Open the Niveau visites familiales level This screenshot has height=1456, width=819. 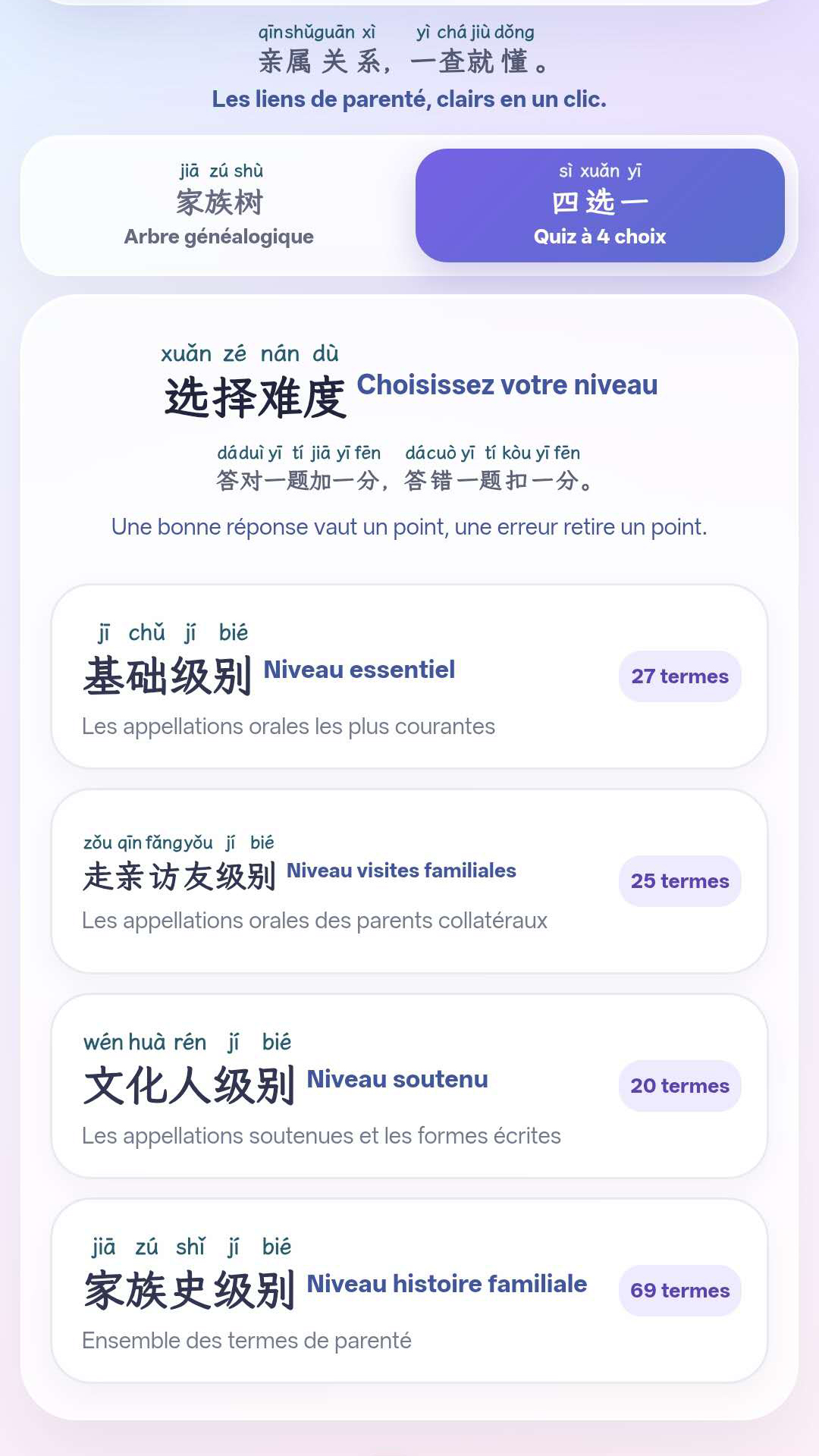point(409,881)
